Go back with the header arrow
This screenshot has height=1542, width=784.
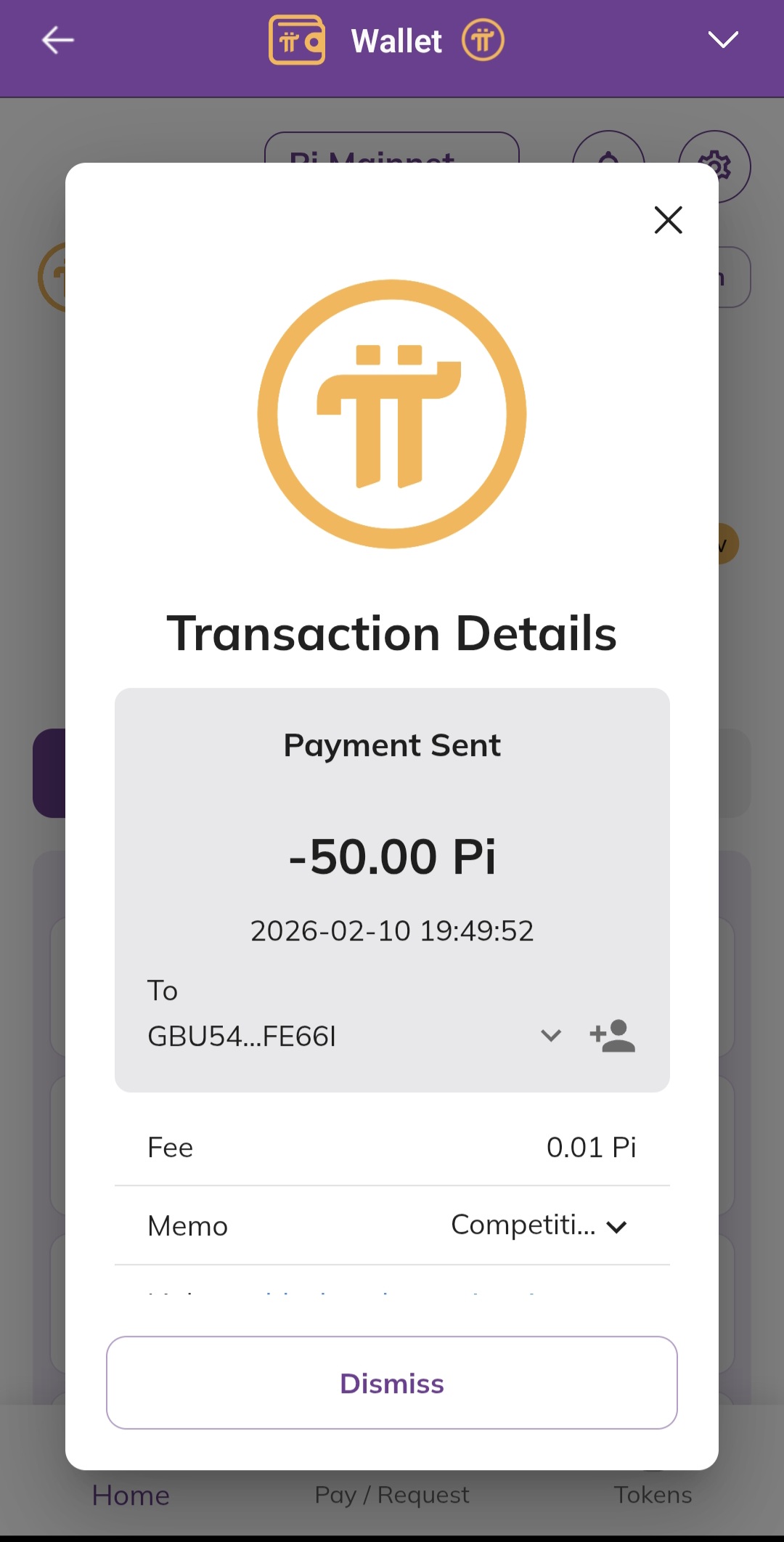pos(58,40)
